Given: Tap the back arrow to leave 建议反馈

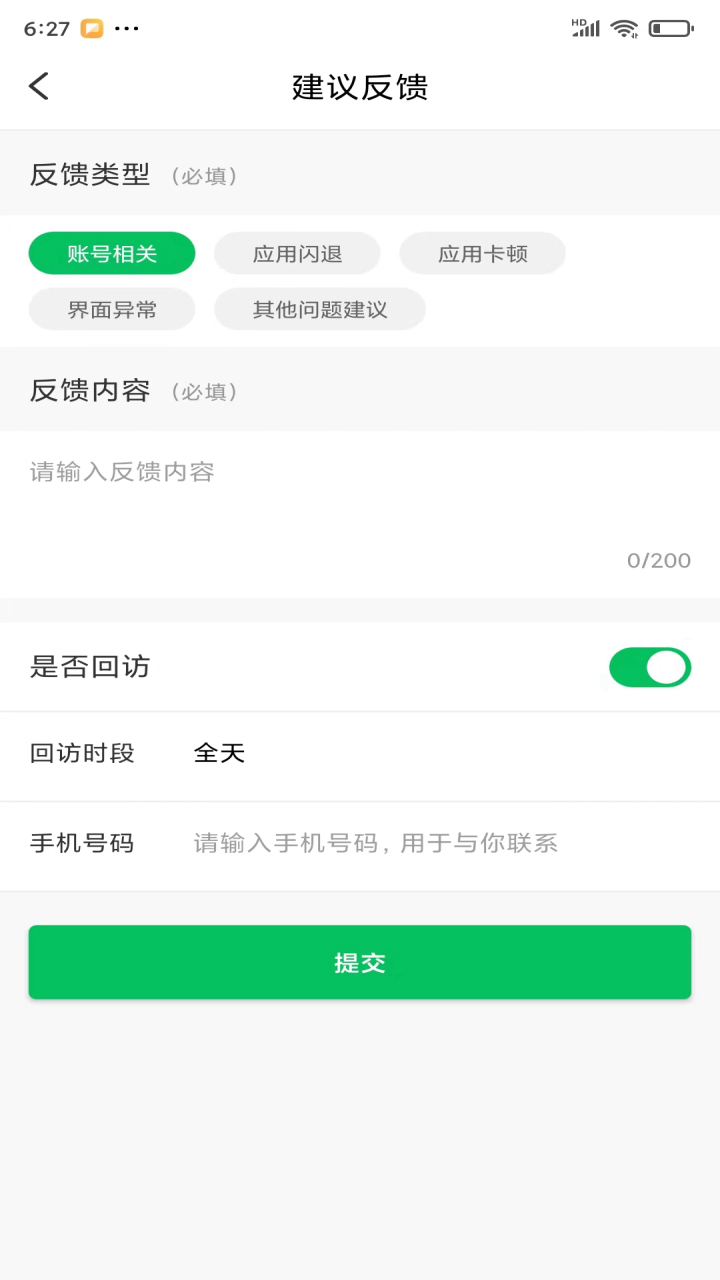Looking at the screenshot, I should tap(38, 86).
